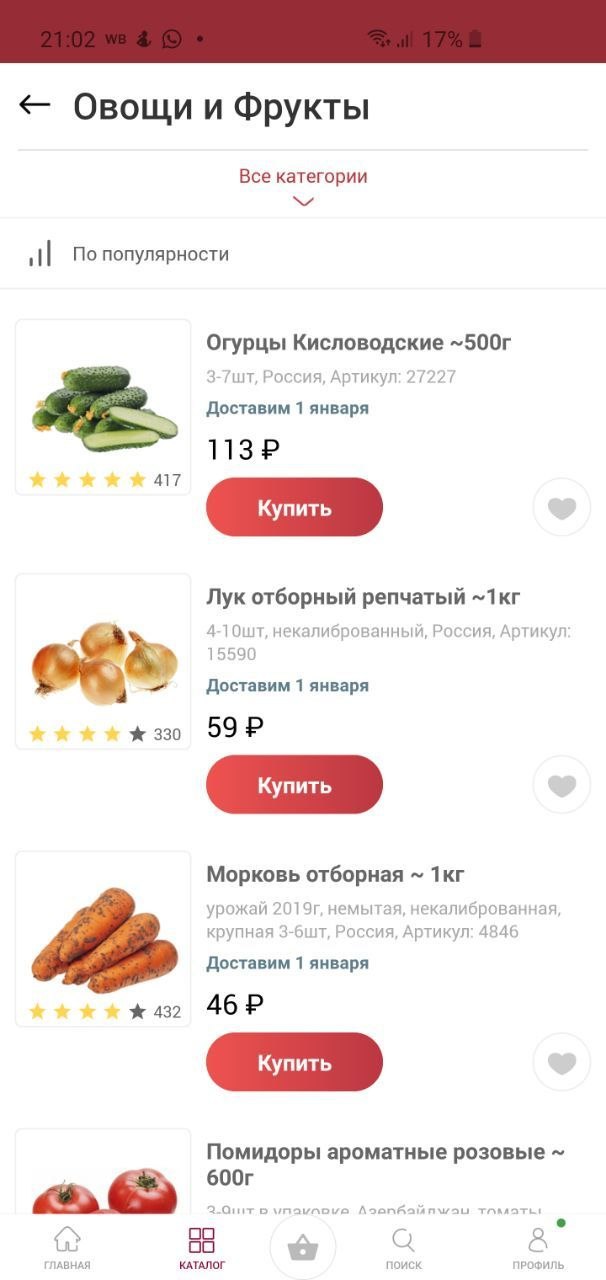Open the Огурцы Кисловодские product image

pyautogui.click(x=103, y=405)
